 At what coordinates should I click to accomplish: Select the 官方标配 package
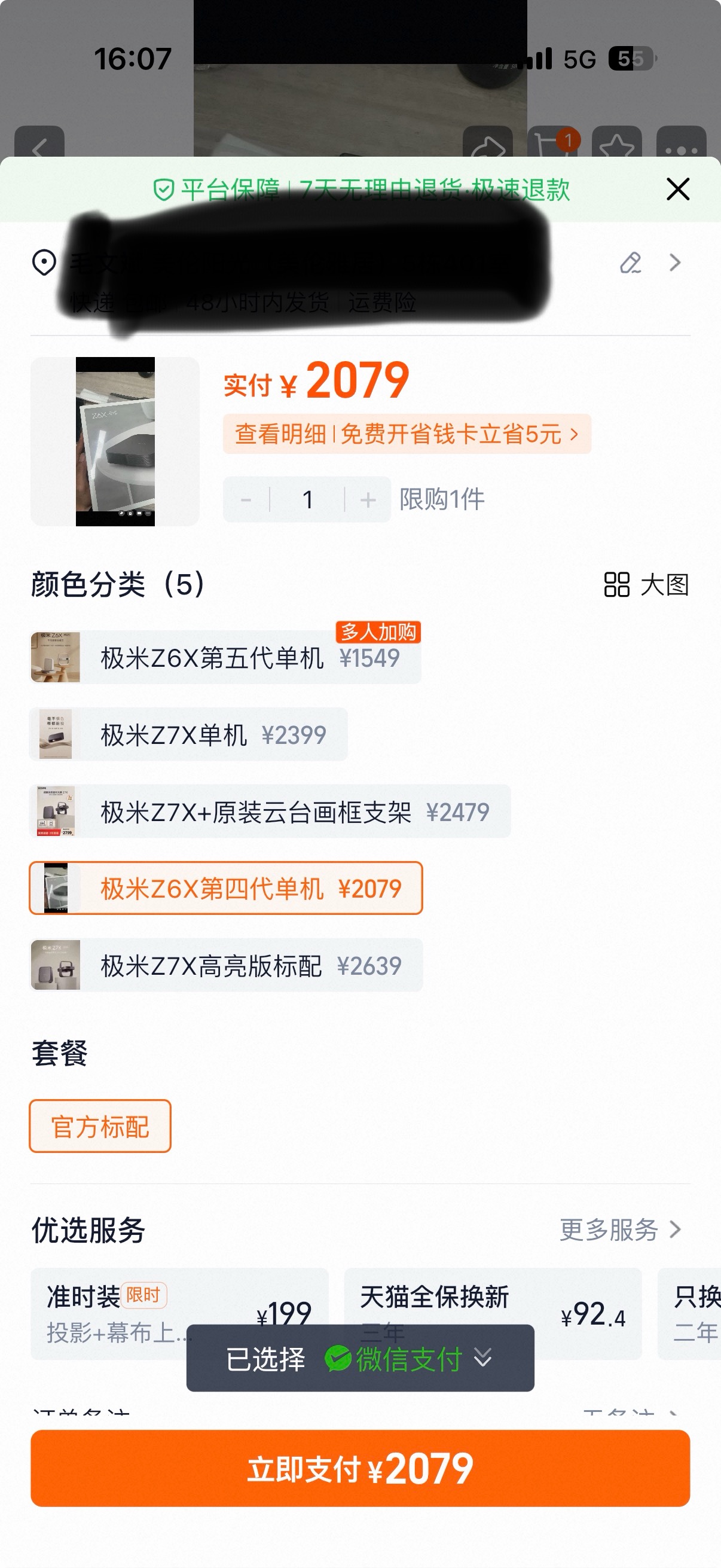[100, 1126]
